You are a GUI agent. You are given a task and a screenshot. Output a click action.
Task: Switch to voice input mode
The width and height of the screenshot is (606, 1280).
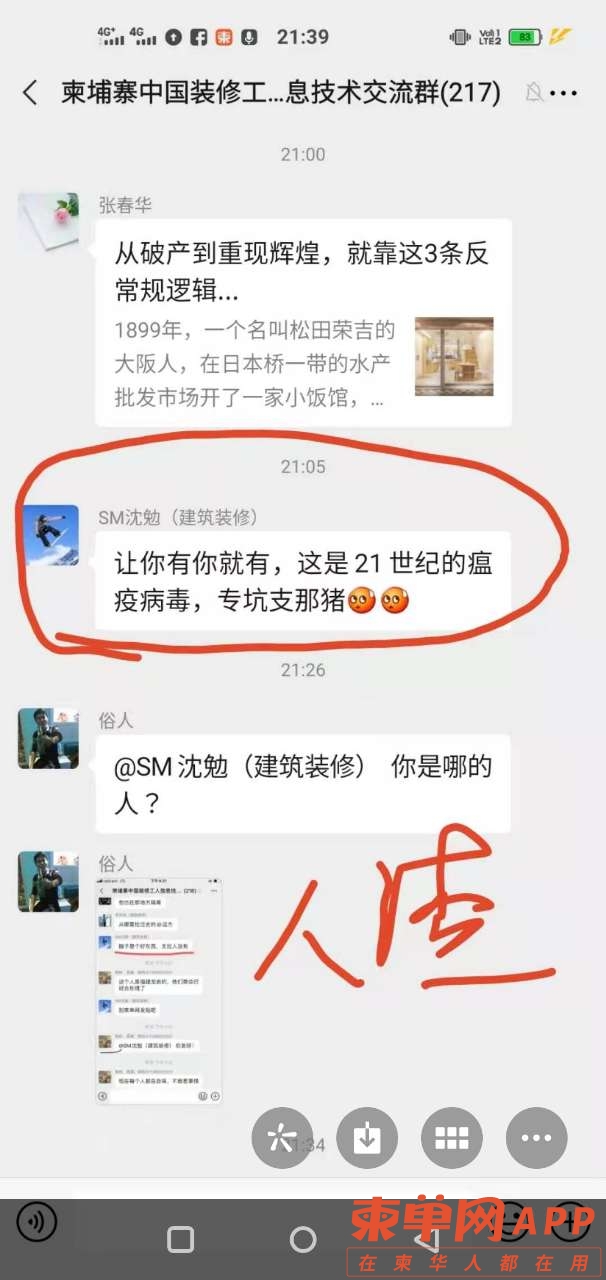[37, 1221]
